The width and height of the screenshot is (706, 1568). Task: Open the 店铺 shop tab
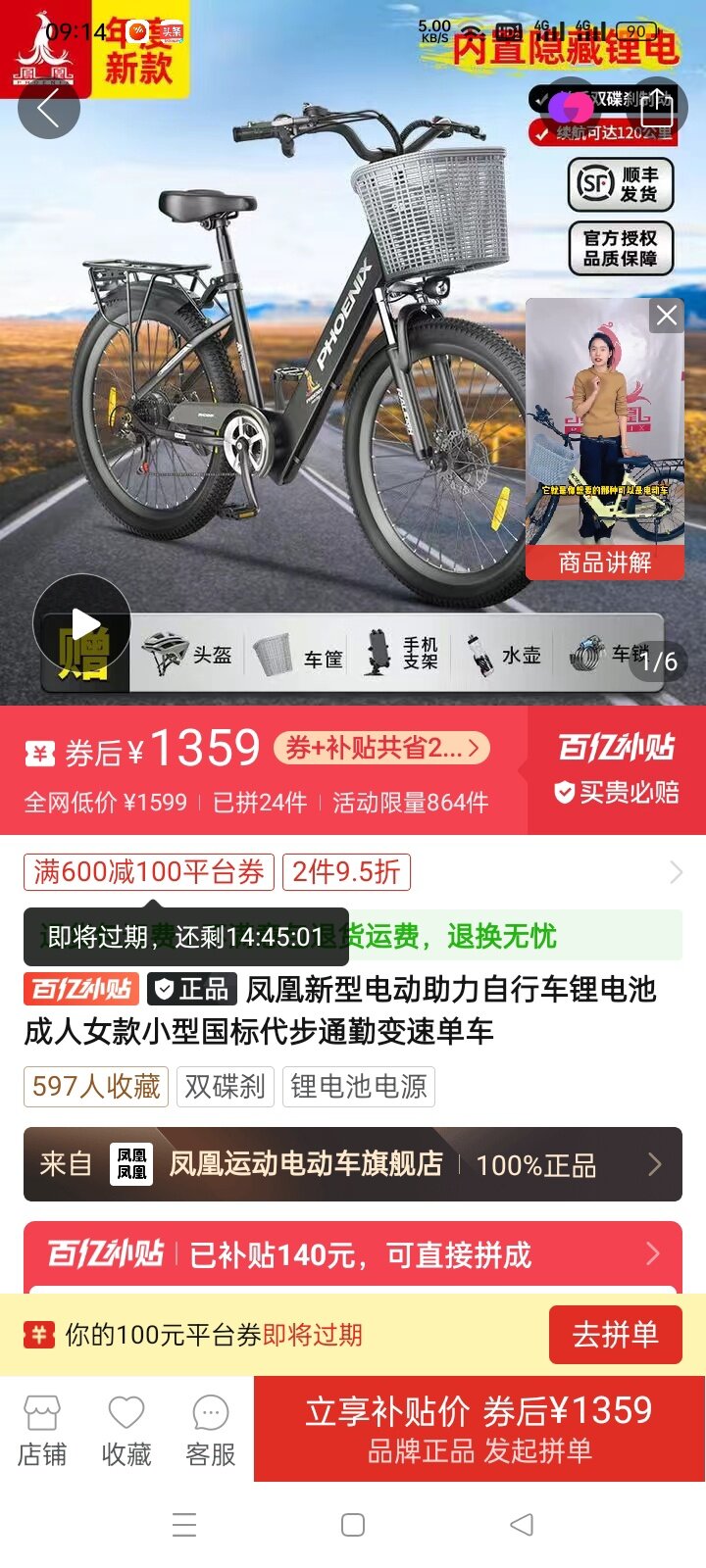[x=42, y=1431]
